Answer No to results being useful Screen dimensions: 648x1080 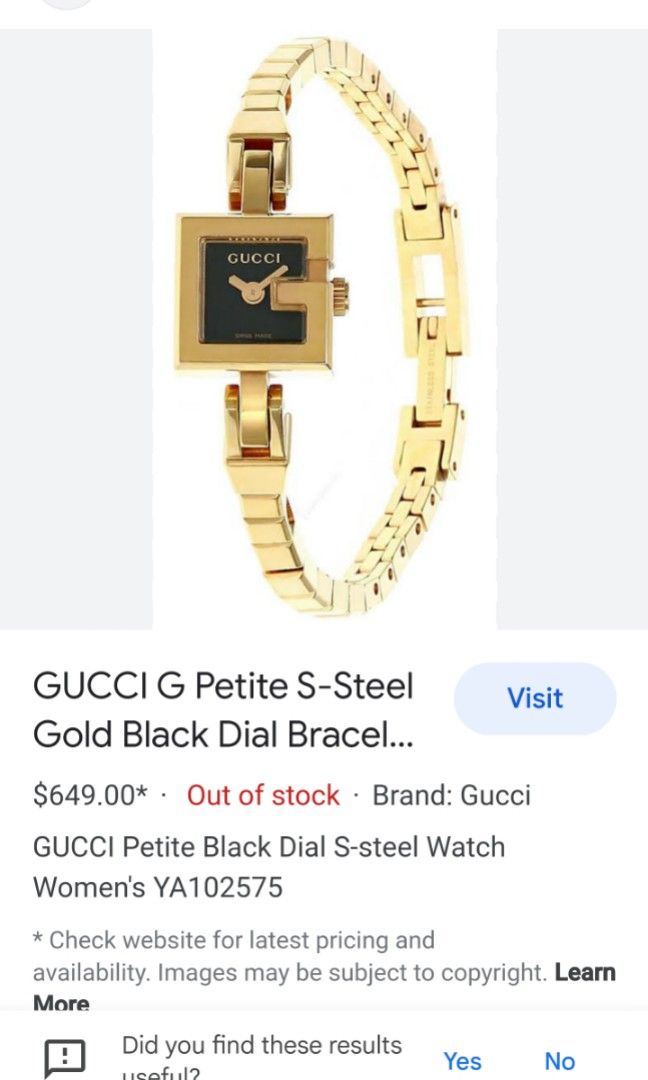pyautogui.click(x=559, y=1060)
